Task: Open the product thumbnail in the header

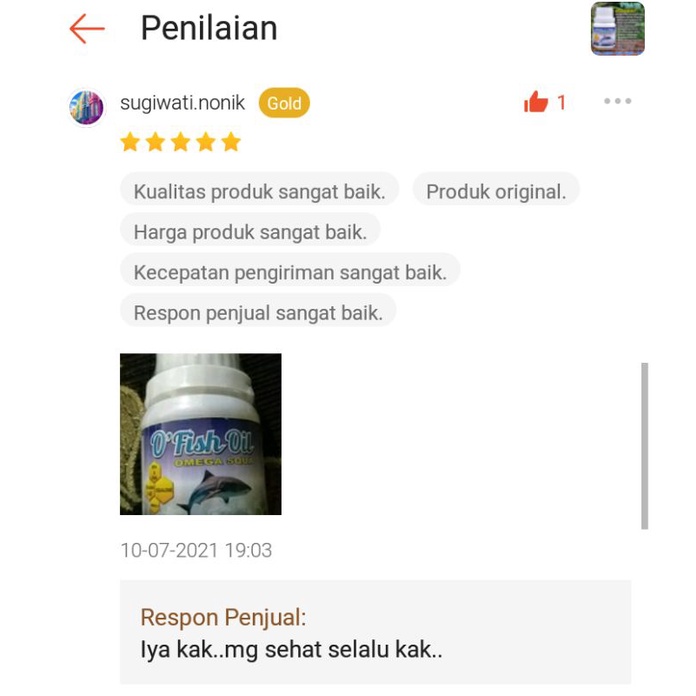Action: point(617,28)
